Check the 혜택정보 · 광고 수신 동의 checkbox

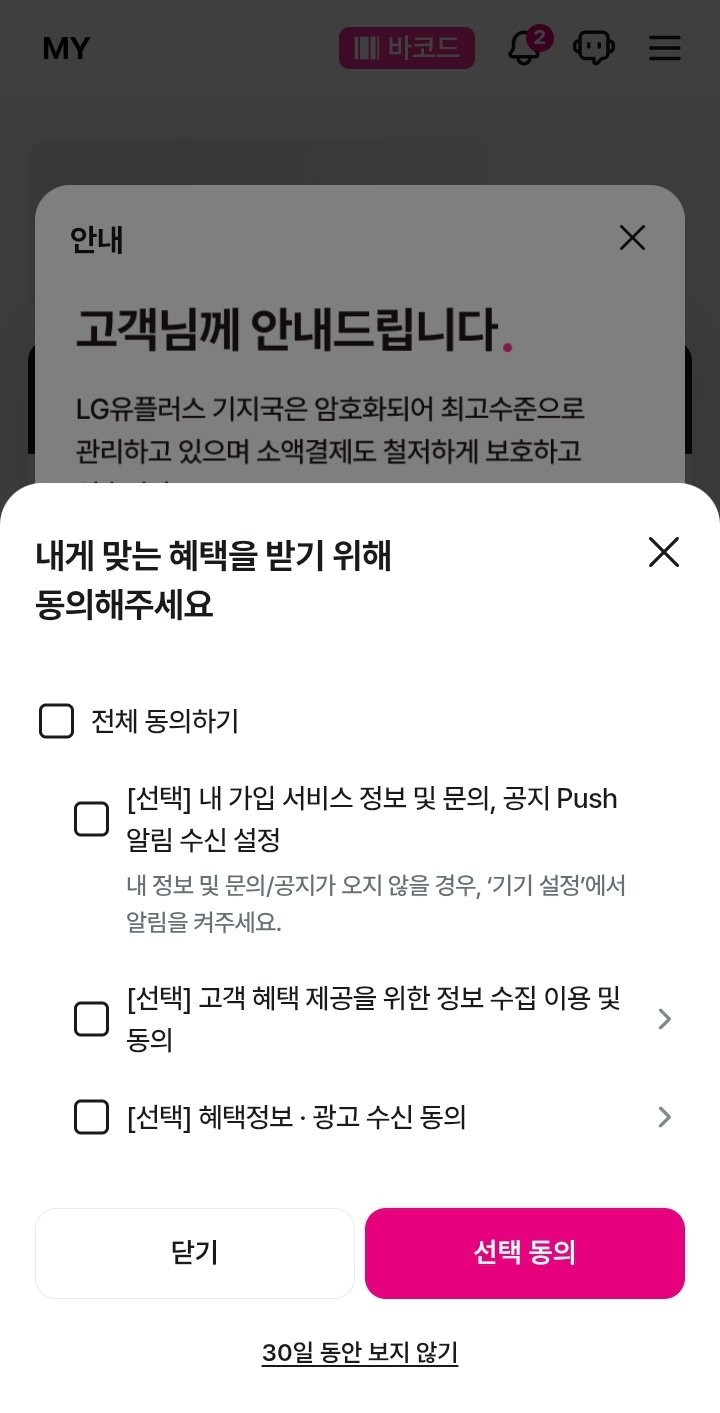tap(92, 1117)
